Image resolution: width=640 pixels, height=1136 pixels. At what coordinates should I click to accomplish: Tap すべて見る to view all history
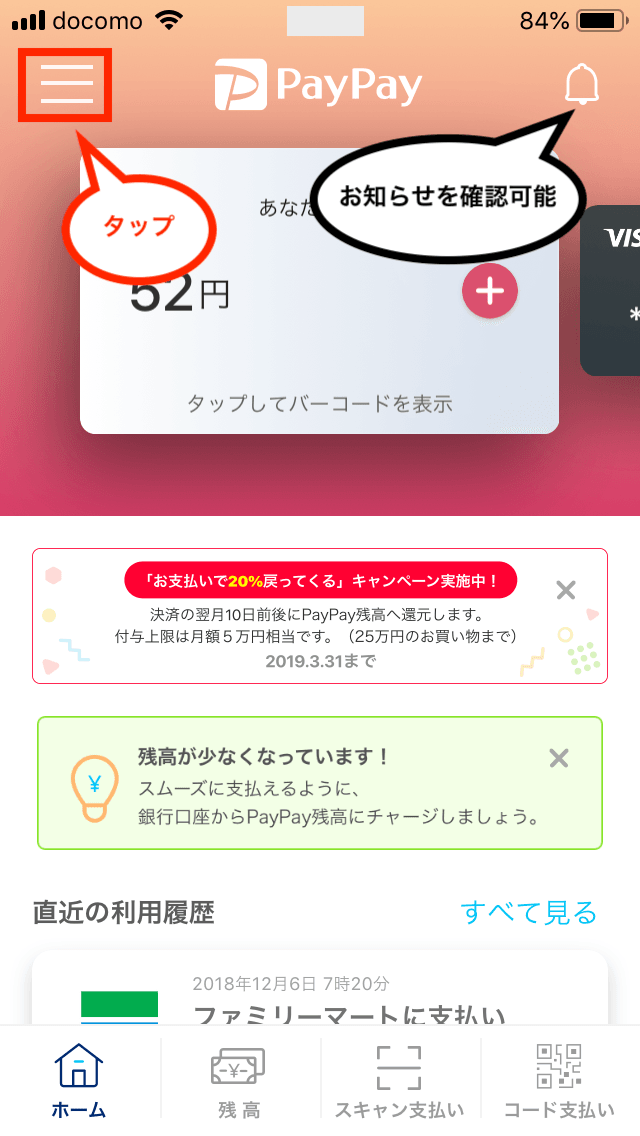(528, 912)
